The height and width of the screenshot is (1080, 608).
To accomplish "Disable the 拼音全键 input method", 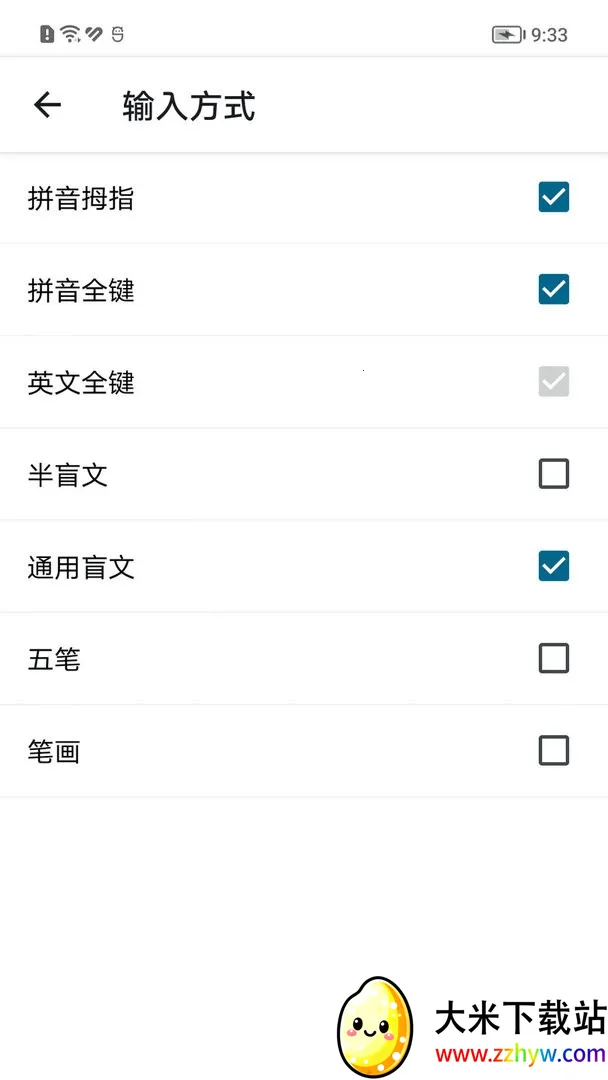I will coord(553,289).
